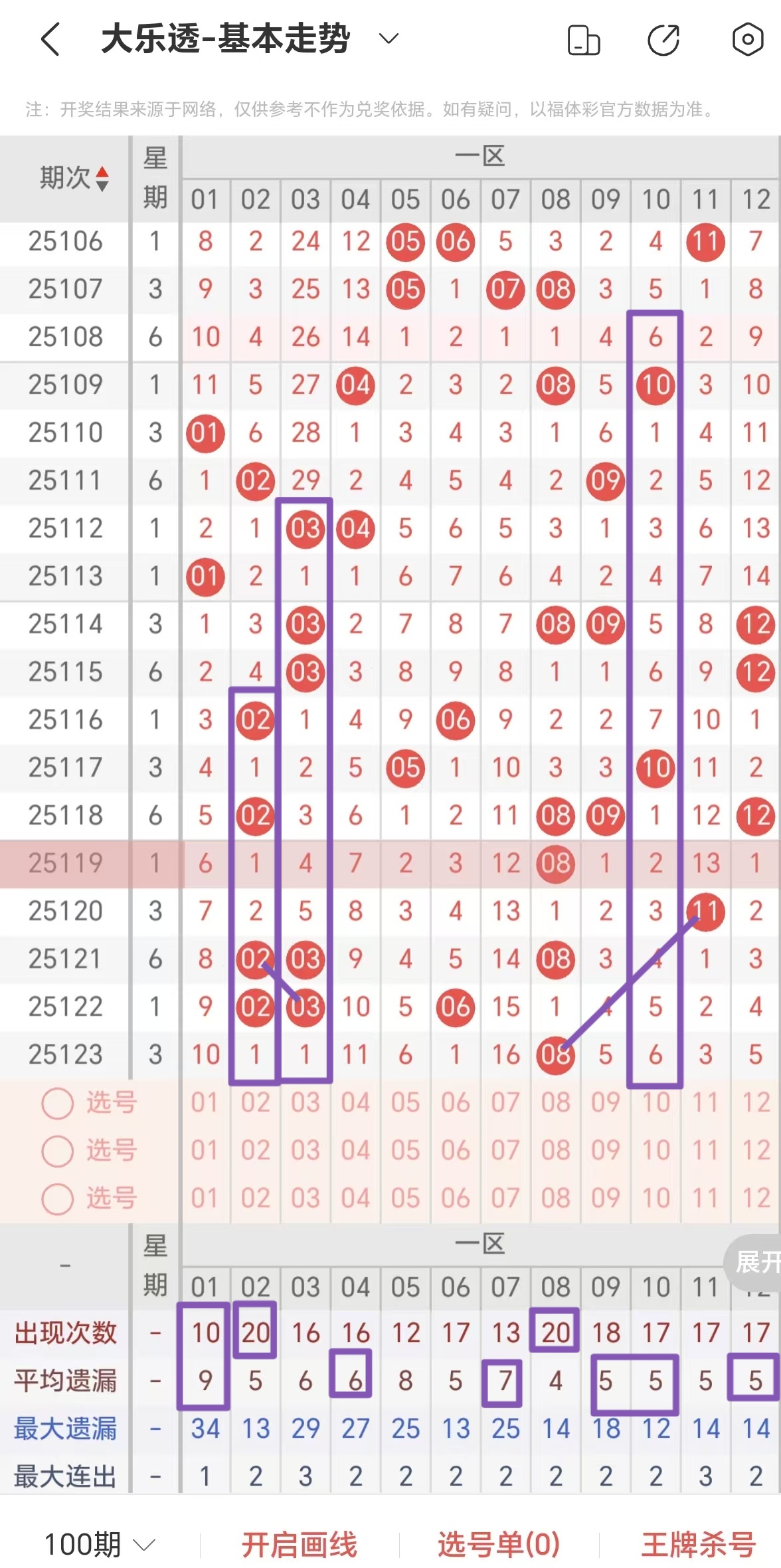Open the floating mini-window icon
The image size is (781, 1568).
pos(583,40)
